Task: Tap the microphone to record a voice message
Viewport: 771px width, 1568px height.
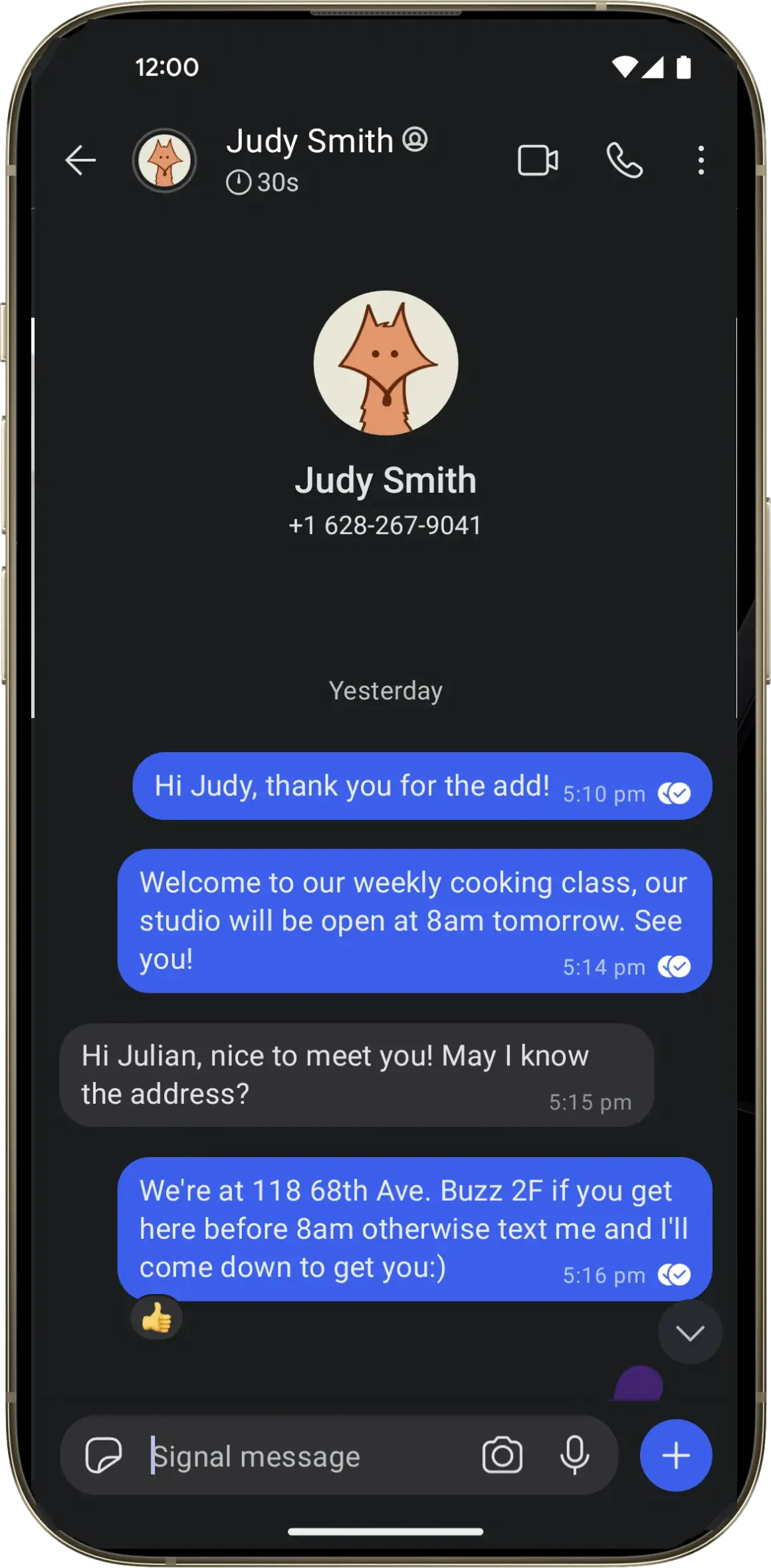Action: [574, 1455]
